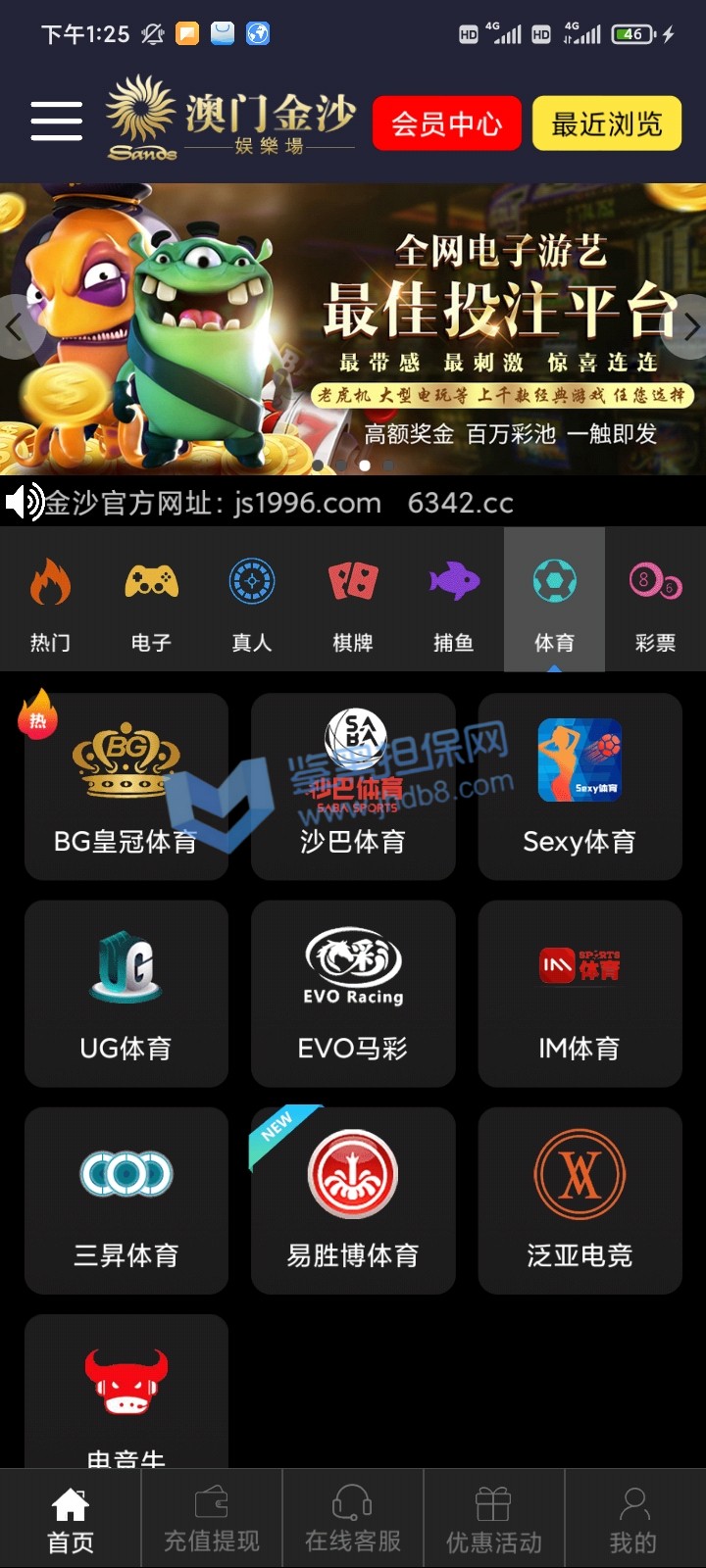The height and width of the screenshot is (1568, 706).
Task: Show the next banner slide
Action: [x=690, y=326]
